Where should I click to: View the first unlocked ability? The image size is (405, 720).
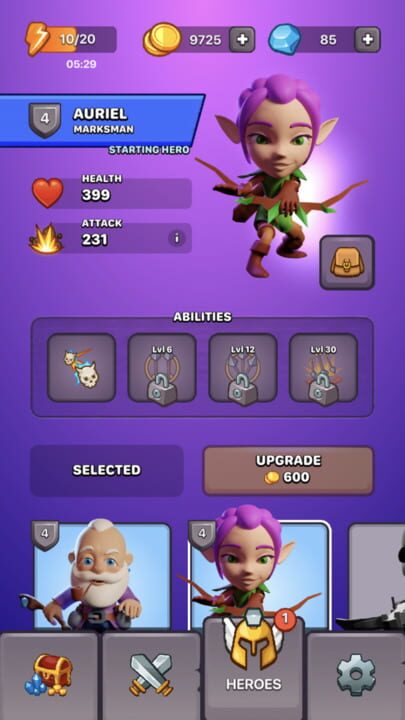81,367
